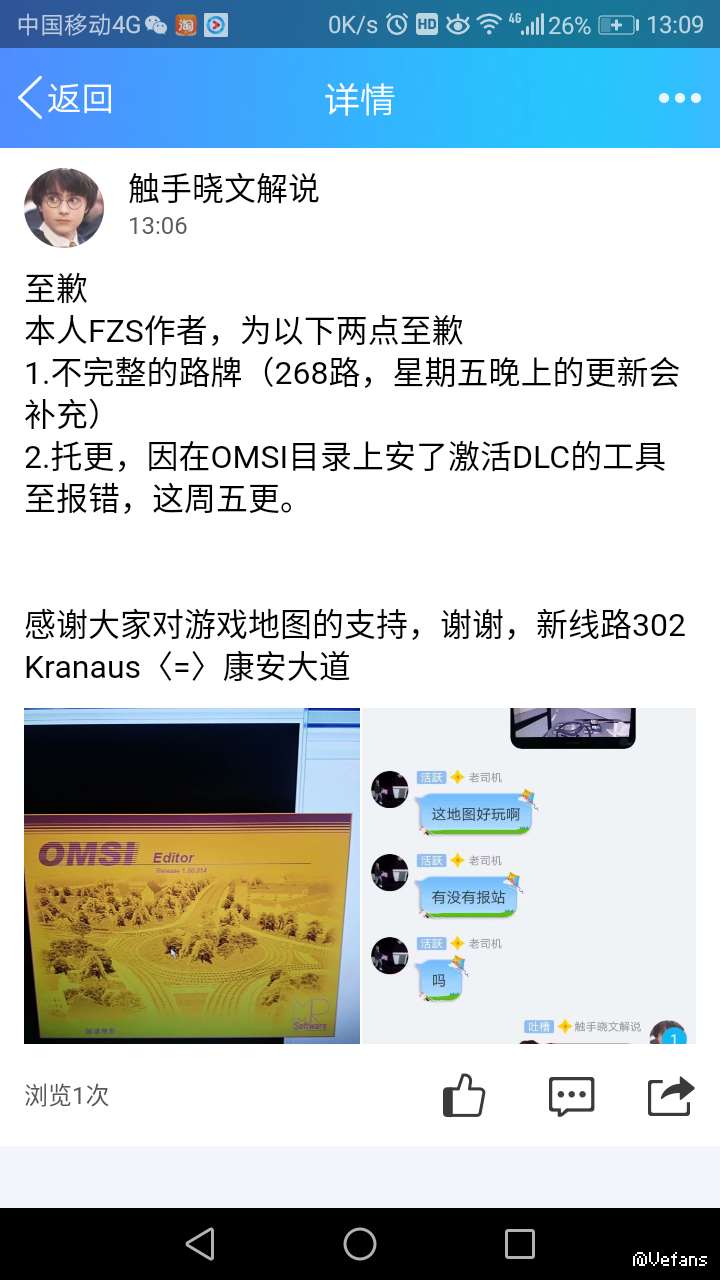Open 触手晓文解说's profile avatar

click(64, 207)
